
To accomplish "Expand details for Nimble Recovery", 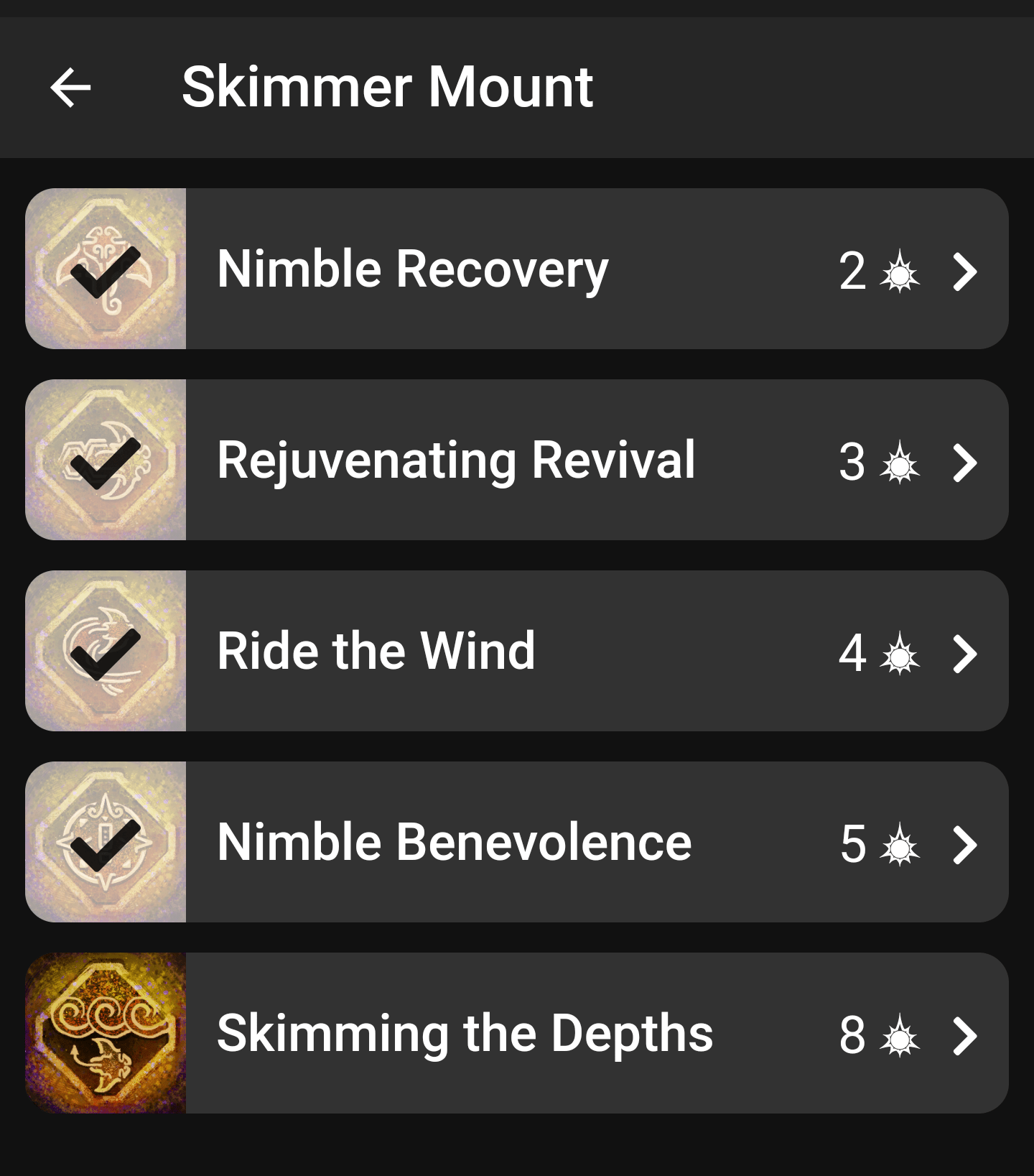I will click(x=966, y=272).
